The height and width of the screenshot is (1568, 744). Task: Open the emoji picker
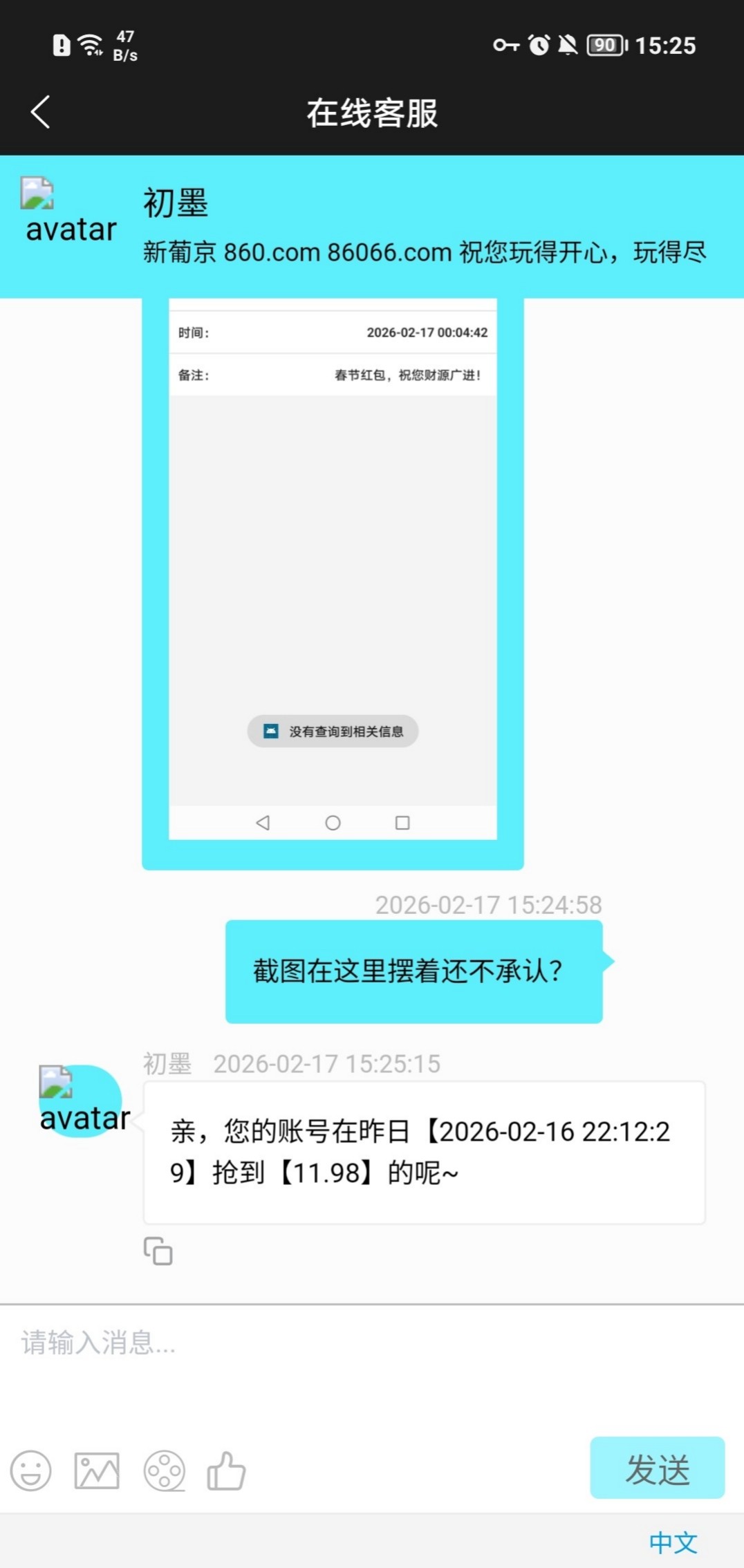pyautogui.click(x=31, y=1470)
